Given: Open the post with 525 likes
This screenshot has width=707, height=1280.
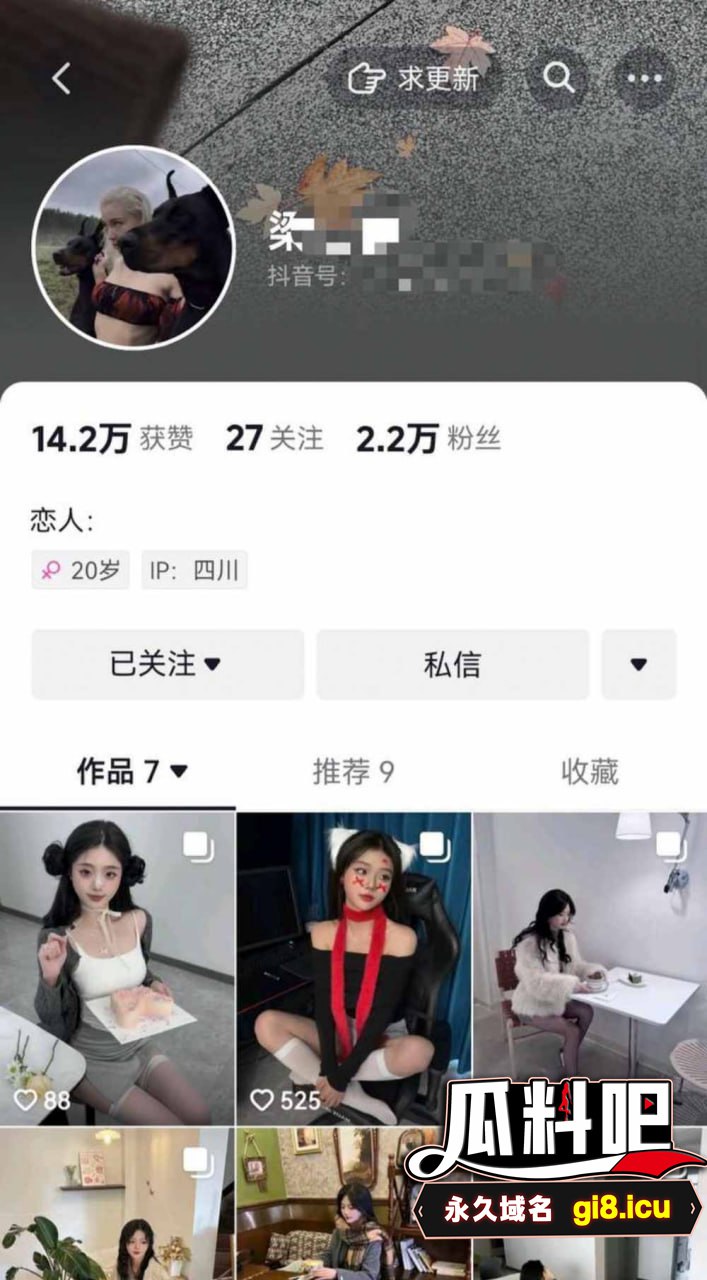Looking at the screenshot, I should coord(353,968).
